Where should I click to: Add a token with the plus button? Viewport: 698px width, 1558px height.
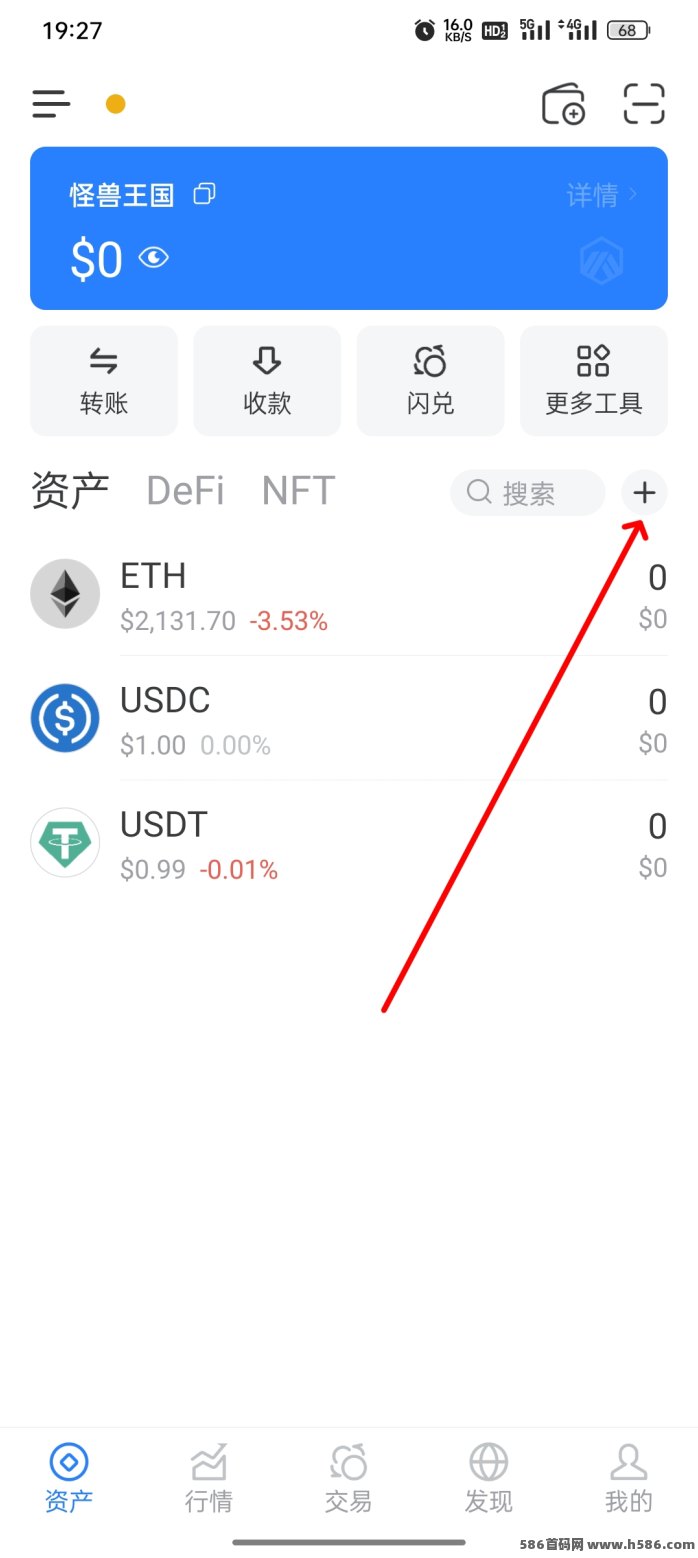tap(645, 493)
